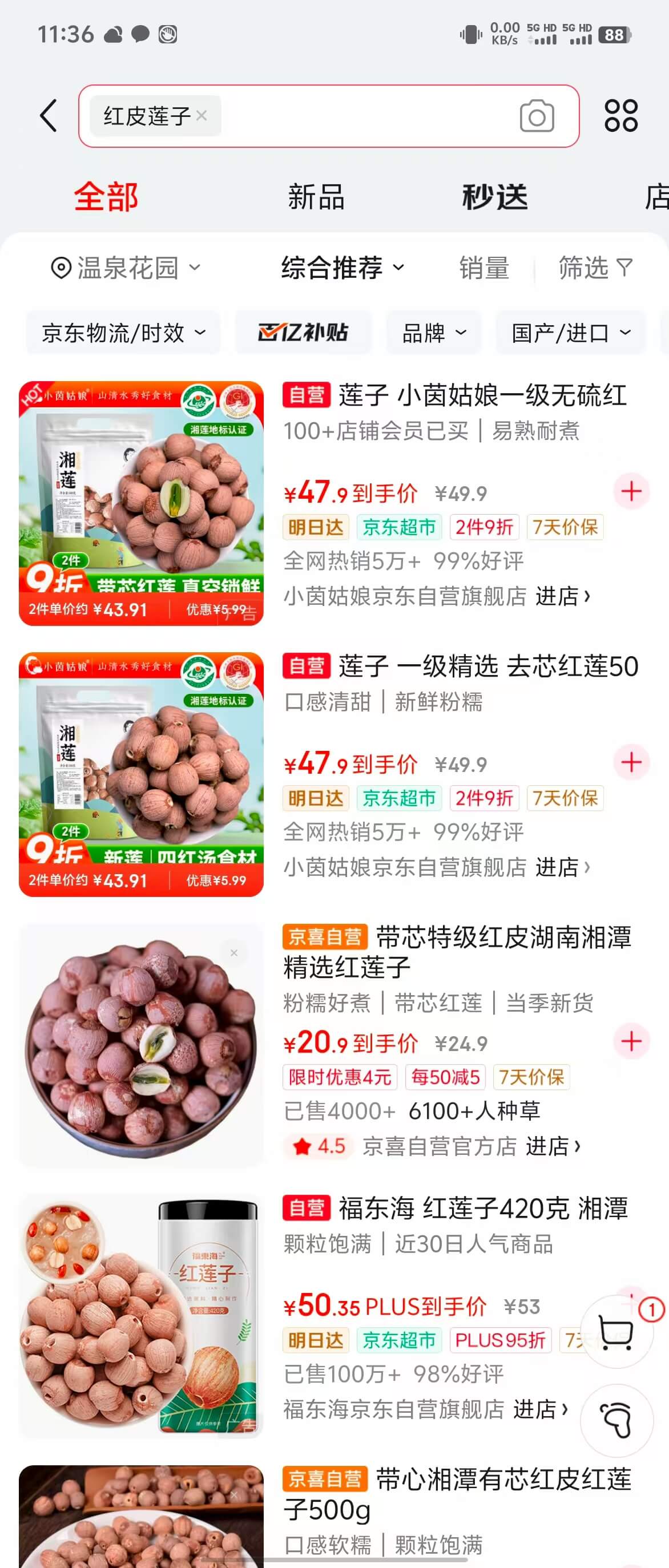Change delivery location 温泉花园

click(126, 268)
